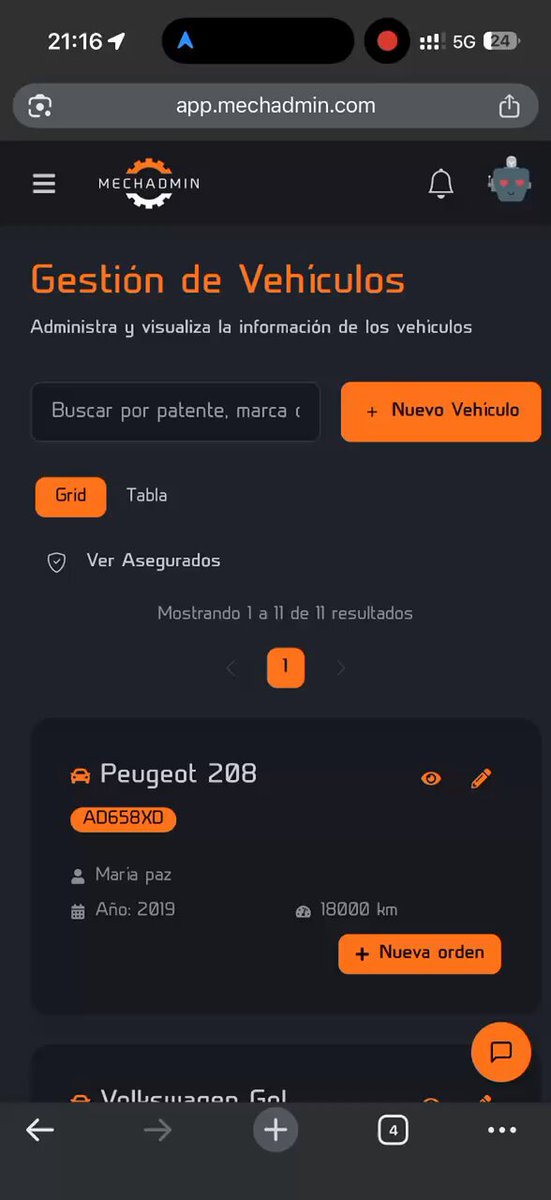View details of Peugeot 208
Image resolution: width=551 pixels, height=1200 pixels.
coord(431,778)
